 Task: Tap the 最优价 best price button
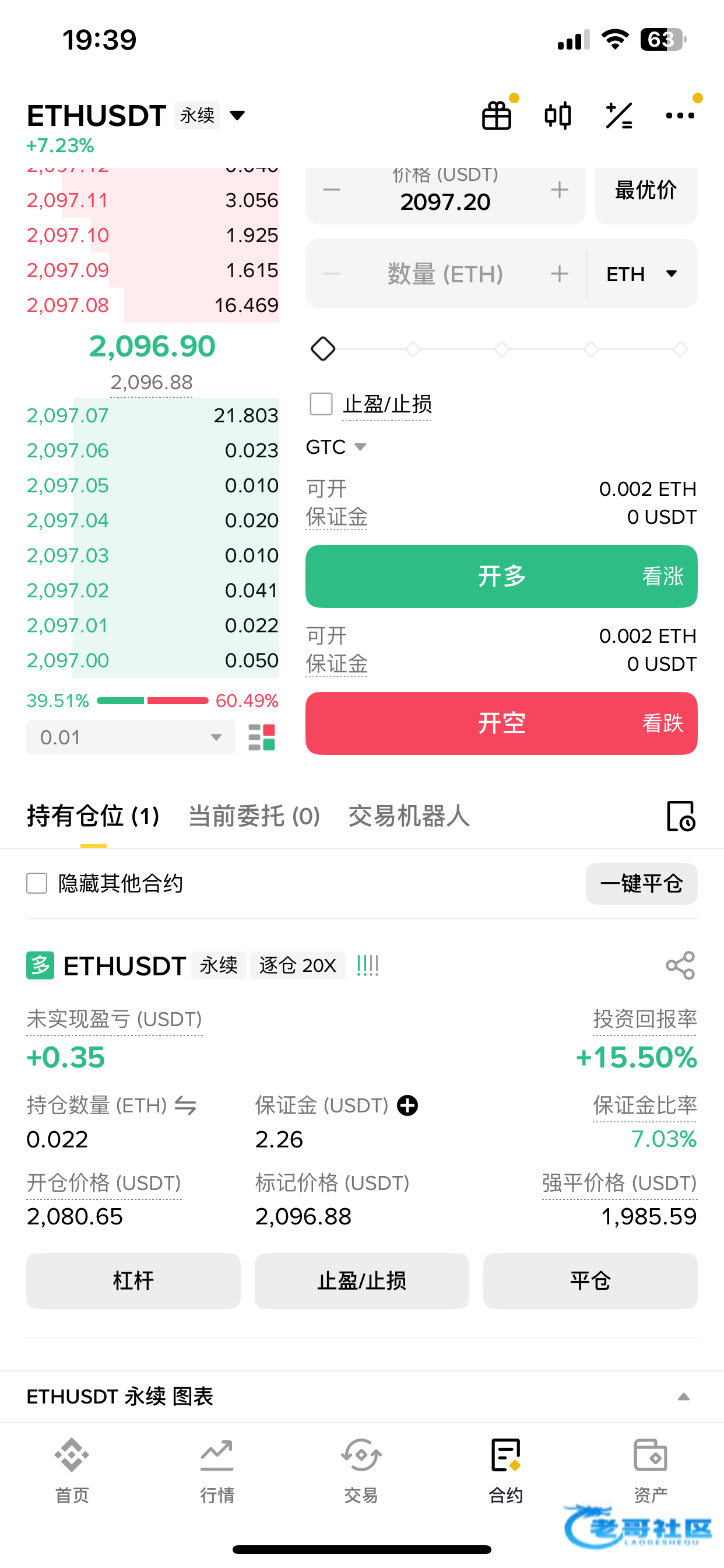point(645,191)
